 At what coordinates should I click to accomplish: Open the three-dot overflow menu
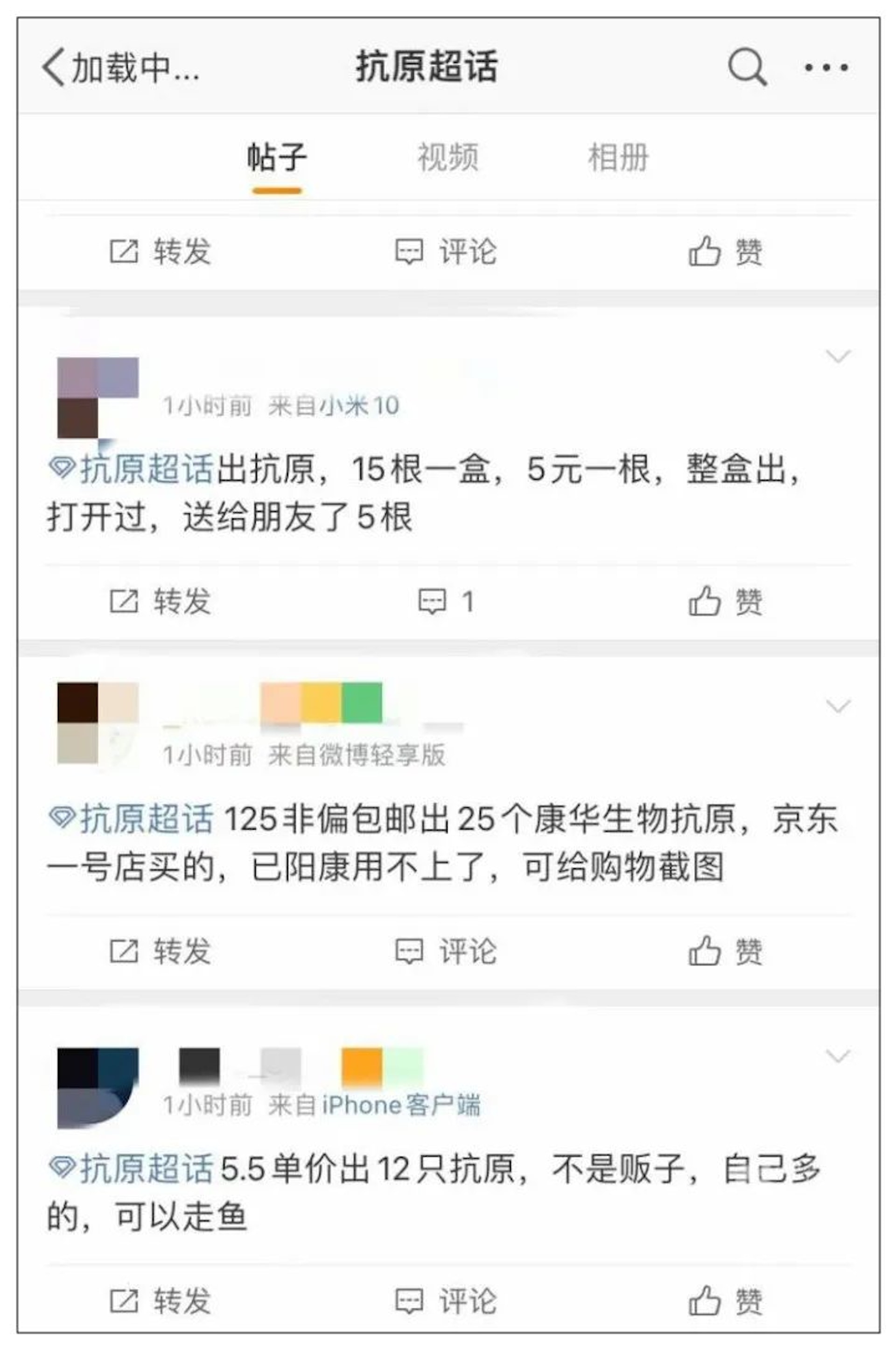tap(826, 67)
